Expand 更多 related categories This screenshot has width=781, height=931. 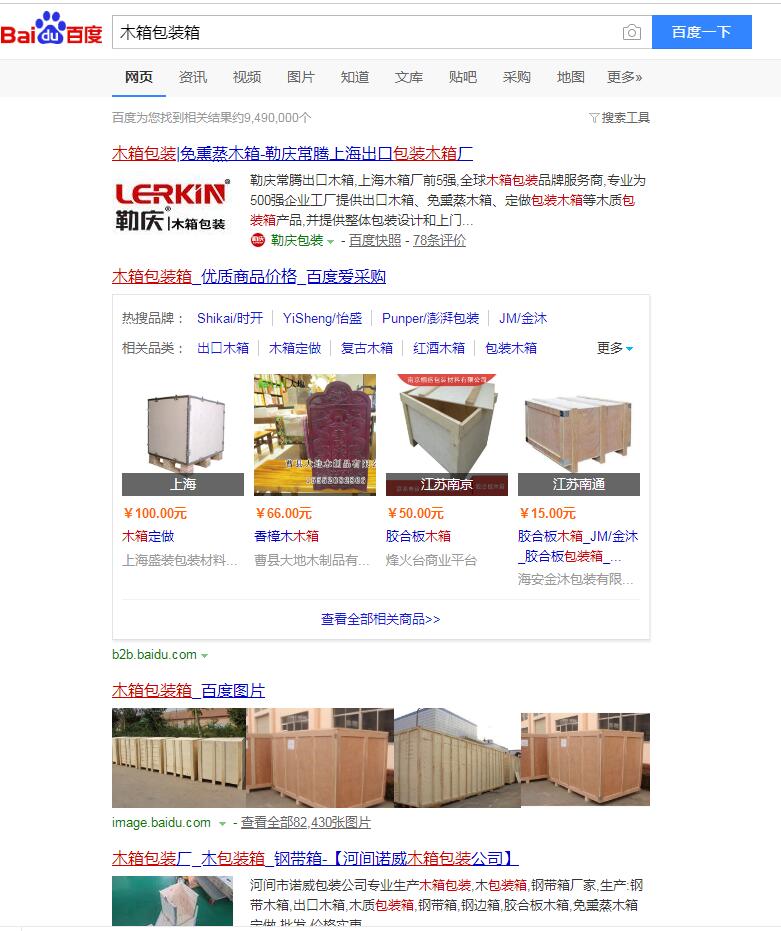coord(615,348)
